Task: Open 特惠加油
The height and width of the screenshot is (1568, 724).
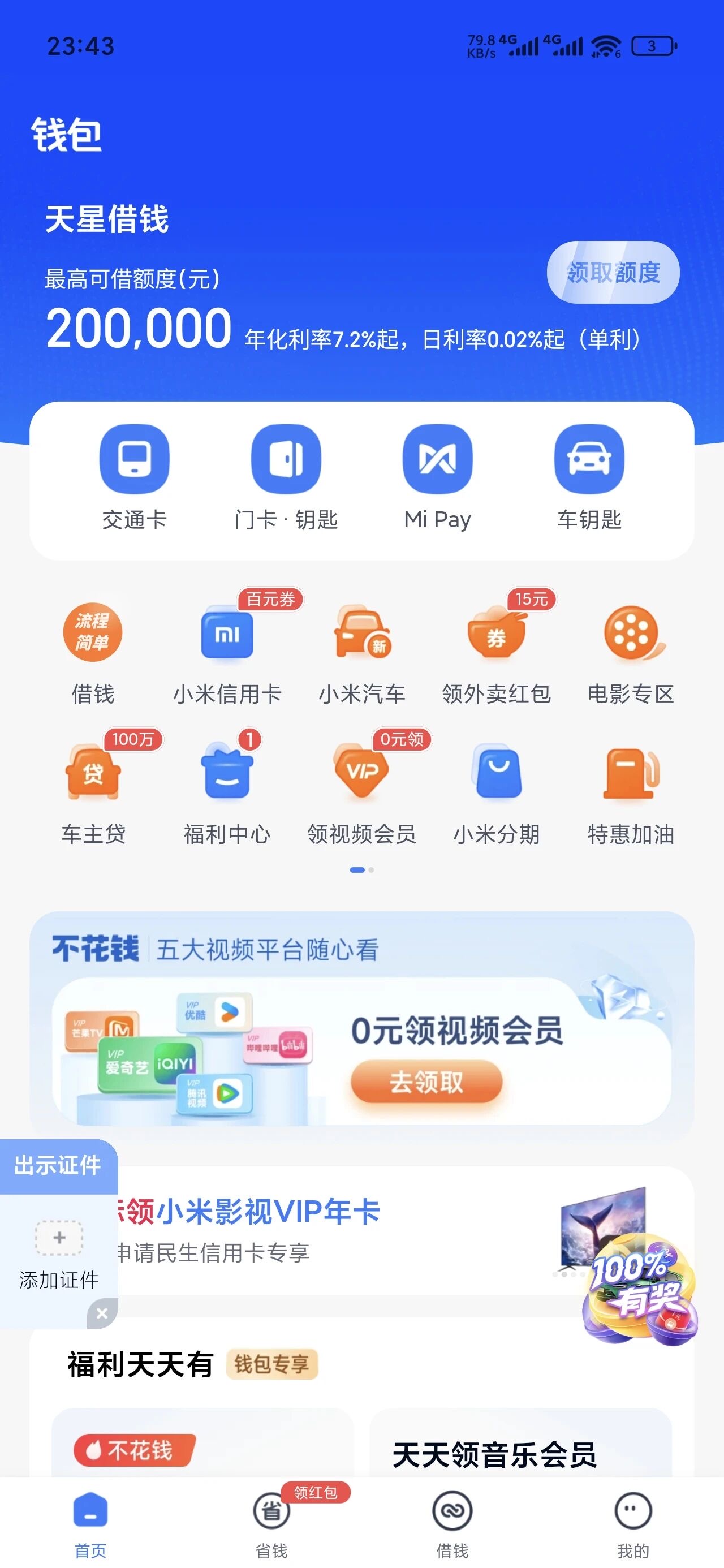Action: point(630,789)
